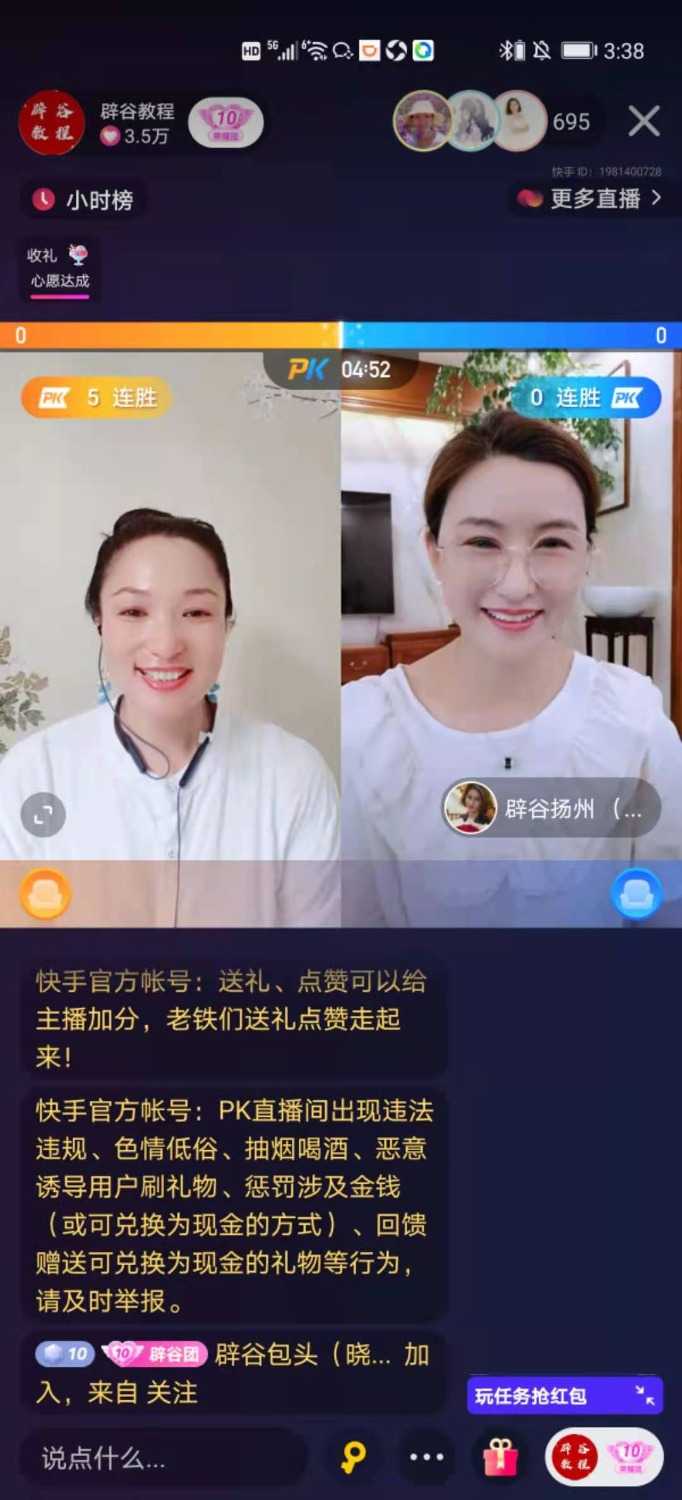Tap the blue sofa seat icon
Screen dimensions: 682x1500
(637, 893)
